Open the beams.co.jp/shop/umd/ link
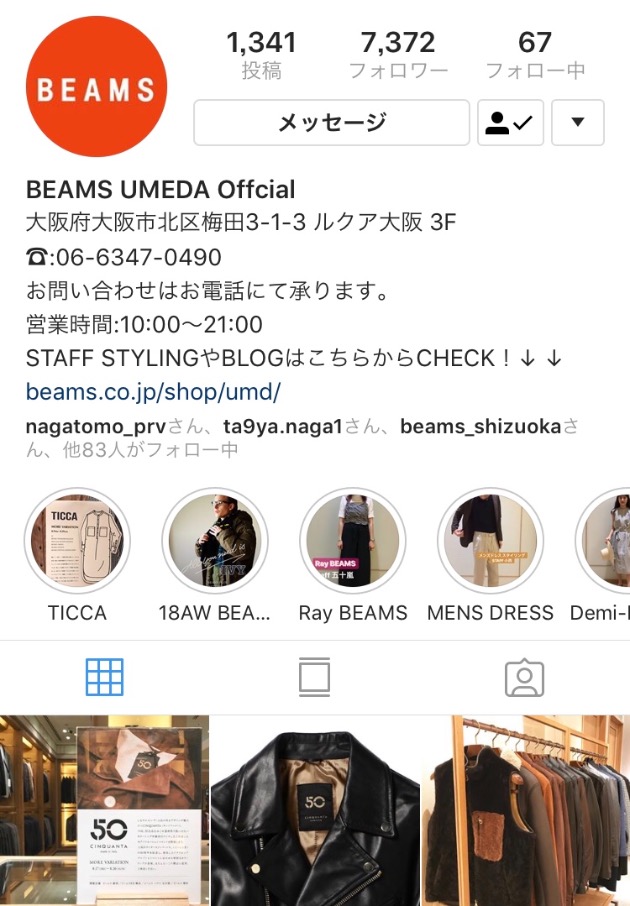Screen dimensions: 630x906 pos(153,391)
